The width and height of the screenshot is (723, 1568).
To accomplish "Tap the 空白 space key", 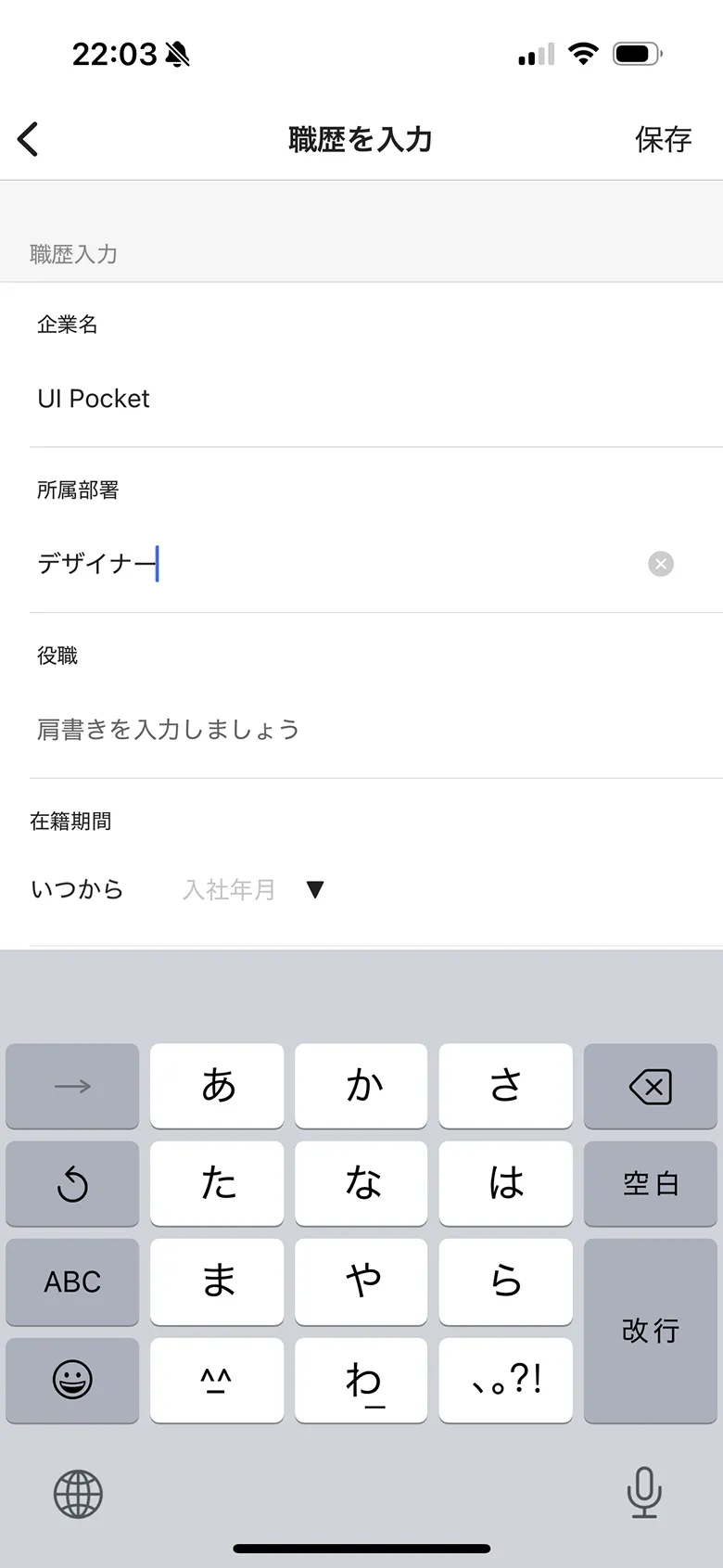I will [x=650, y=1184].
